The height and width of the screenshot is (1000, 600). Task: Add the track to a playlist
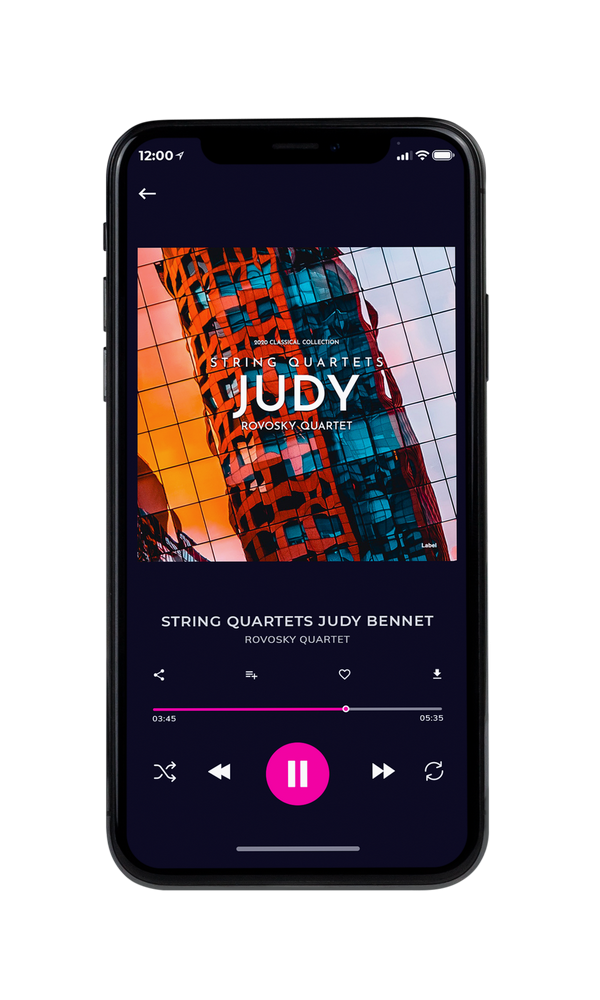tap(251, 675)
